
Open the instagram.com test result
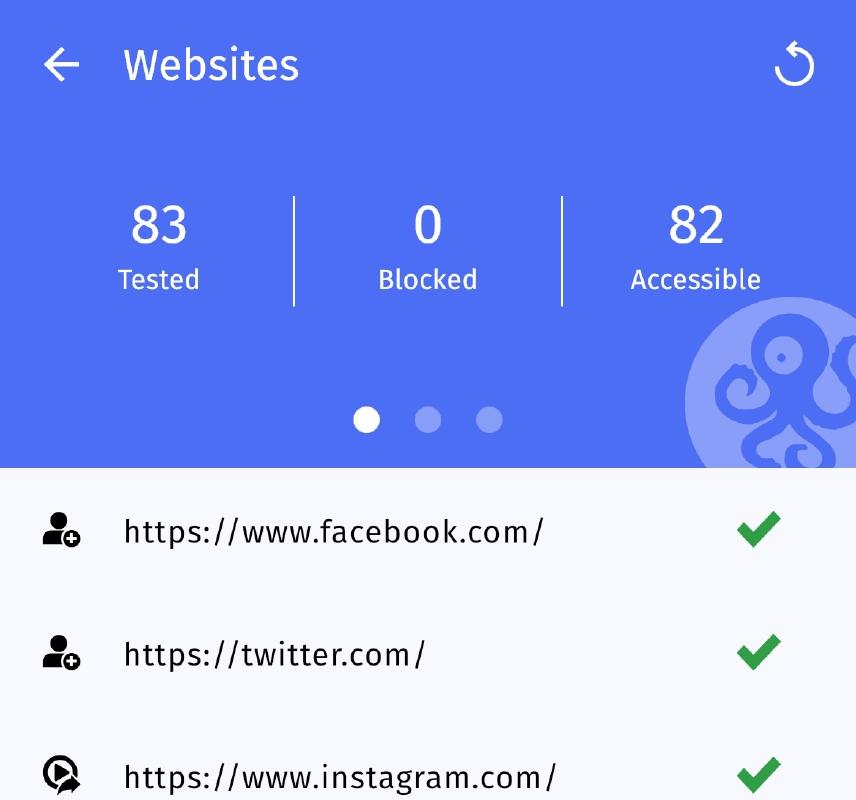340,776
